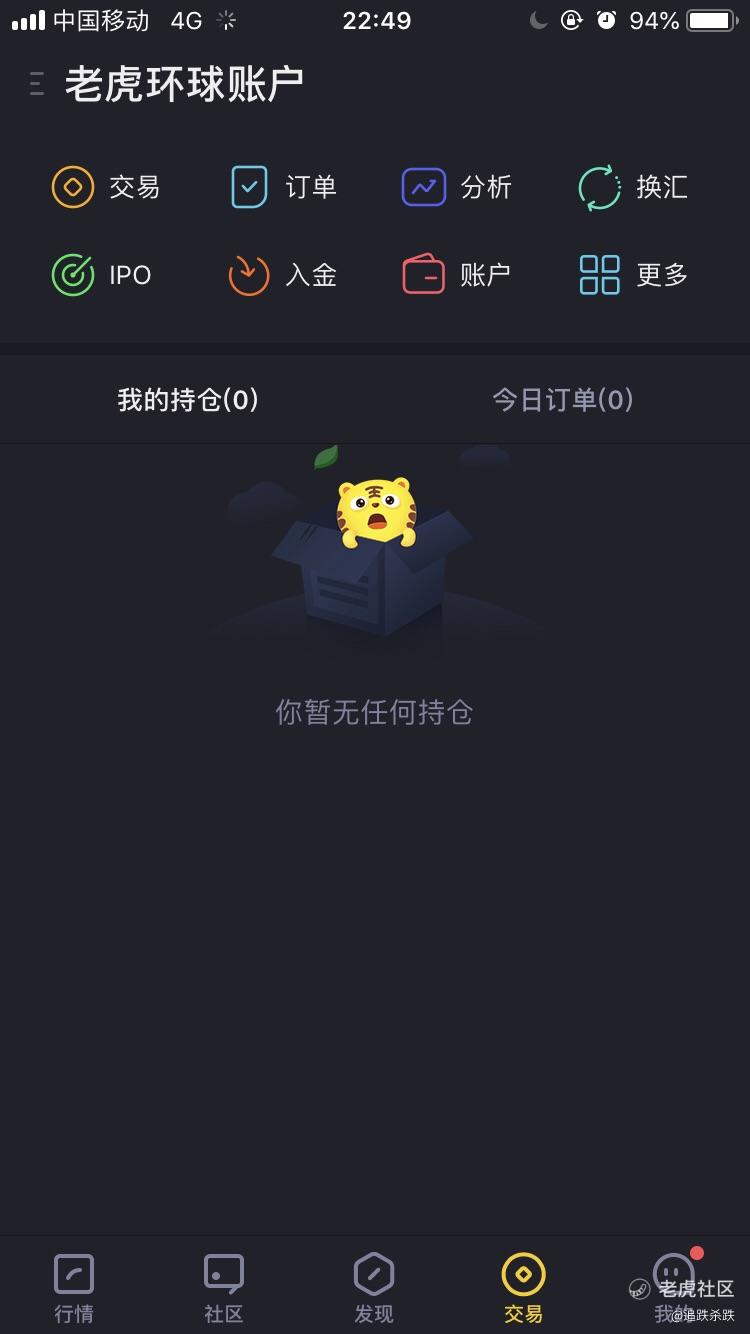
Task: Open 账户 account details
Action: [x=457, y=275]
